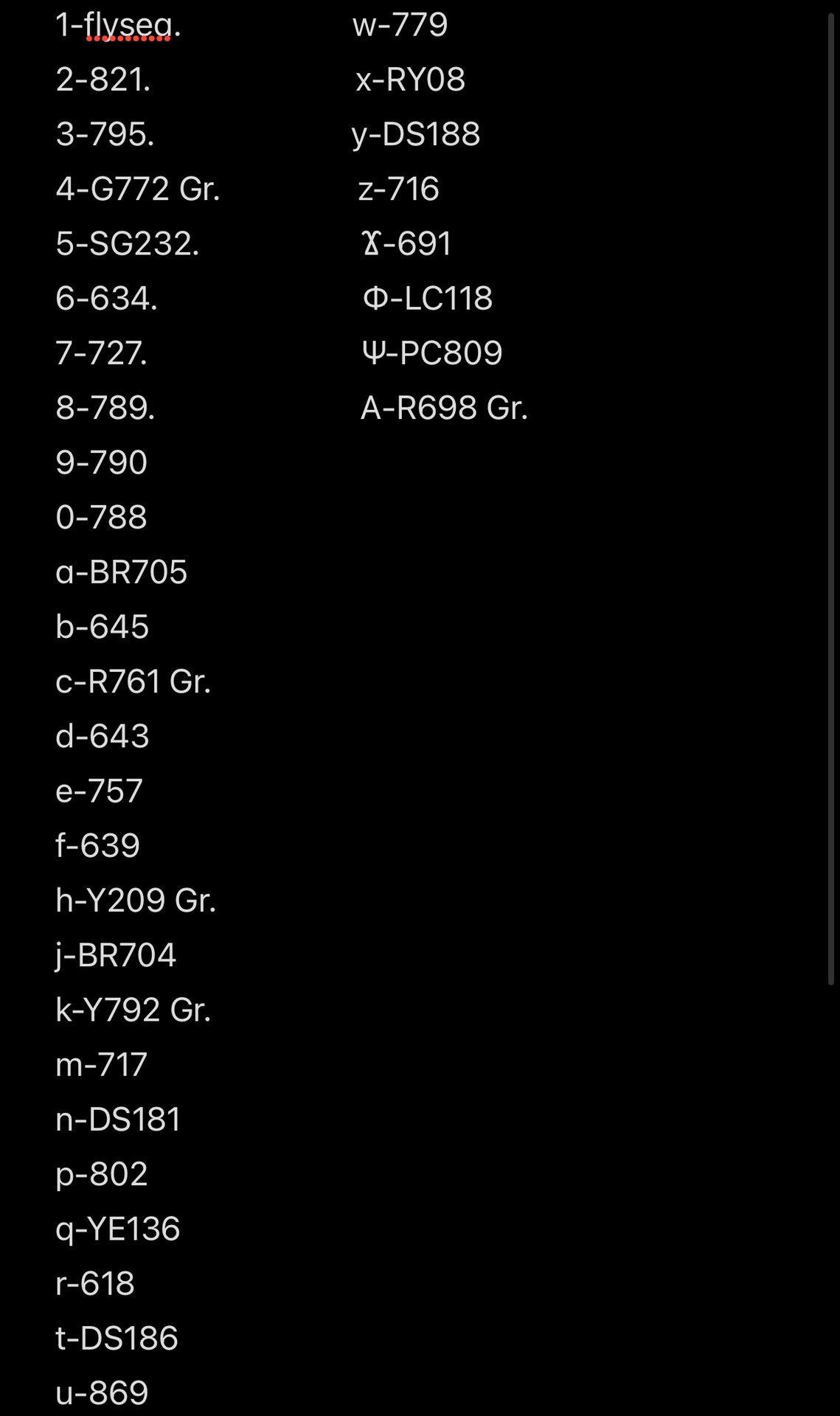Tap the misspelled underlined word flyseq
This screenshot has width=840, height=1416.
click(128, 26)
